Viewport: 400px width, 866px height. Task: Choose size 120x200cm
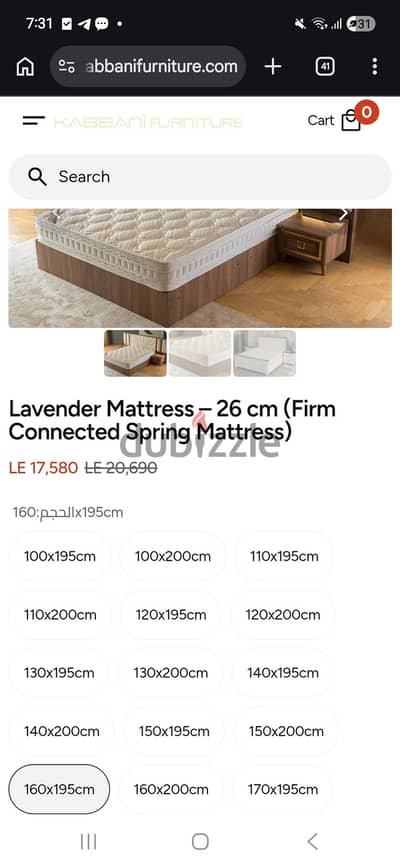pyautogui.click(x=283, y=615)
